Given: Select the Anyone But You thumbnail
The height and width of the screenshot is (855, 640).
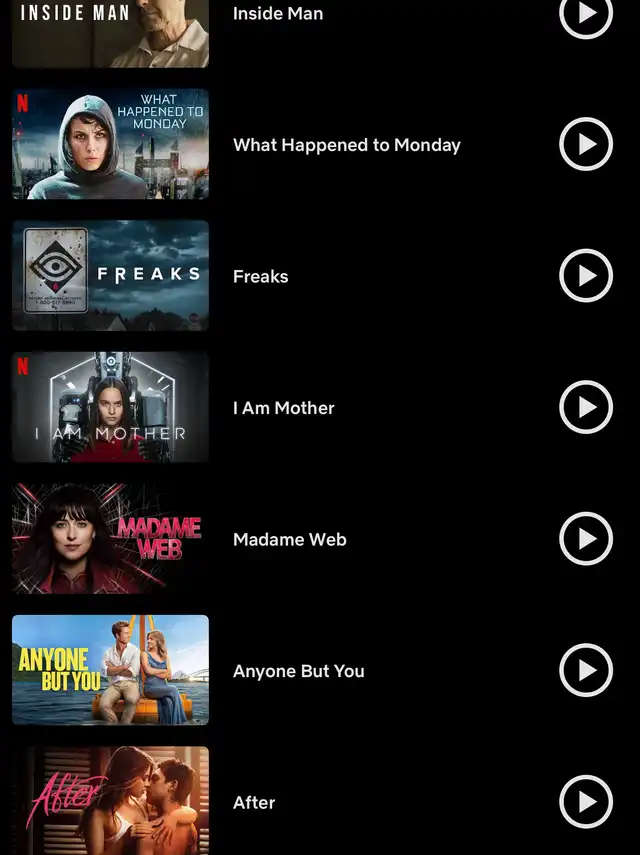Looking at the screenshot, I should point(110,670).
